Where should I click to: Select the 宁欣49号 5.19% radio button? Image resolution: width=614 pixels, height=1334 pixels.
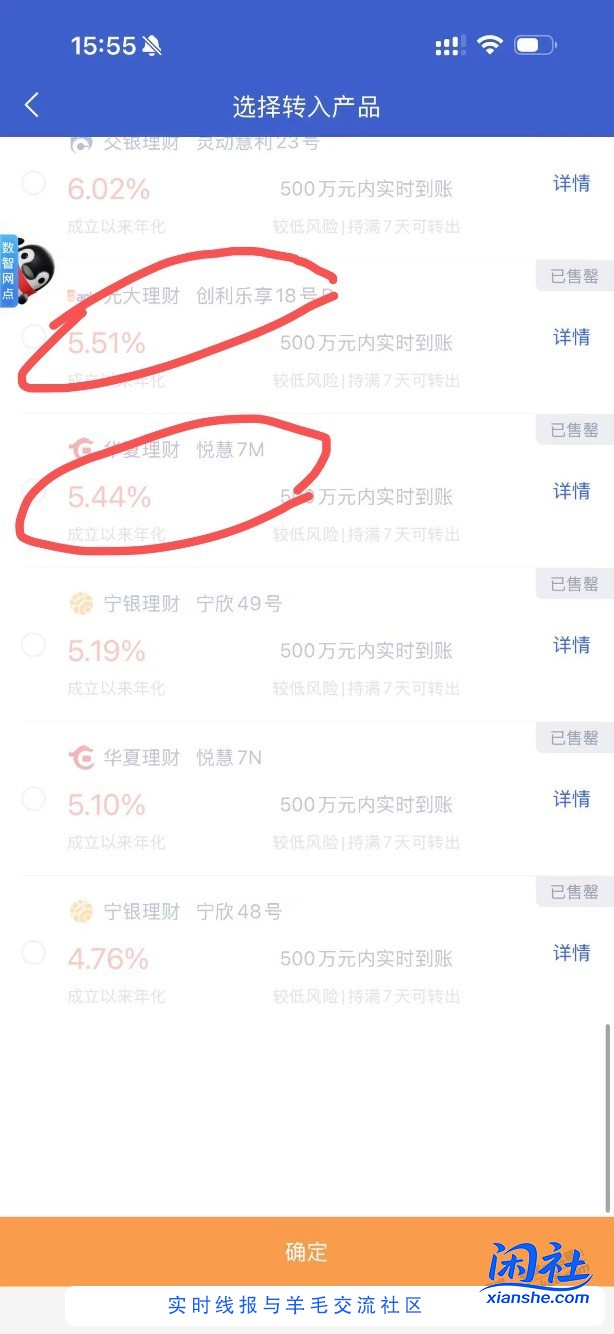[x=34, y=645]
